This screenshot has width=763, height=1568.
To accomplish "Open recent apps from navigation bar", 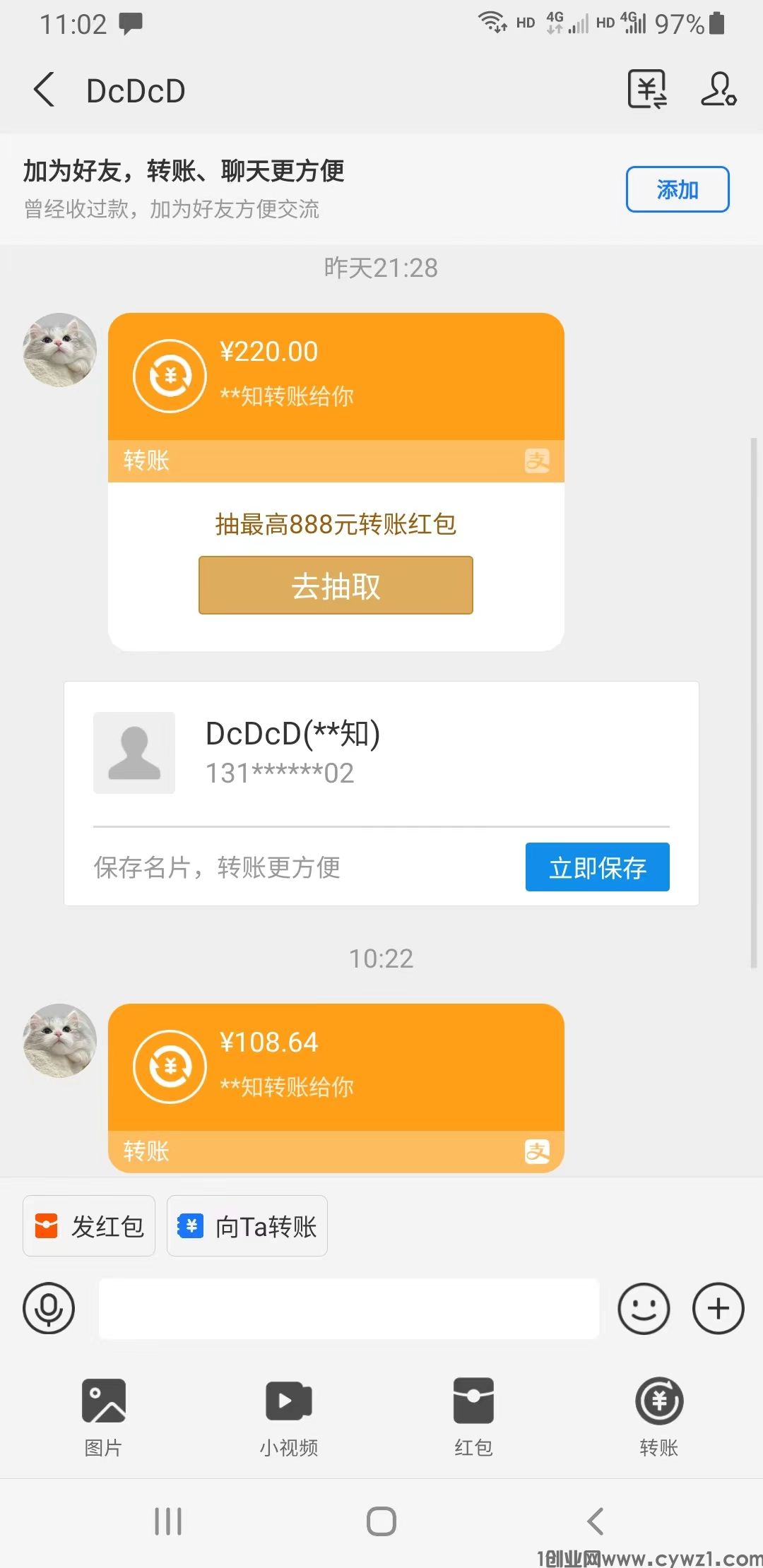I will (x=168, y=1521).
